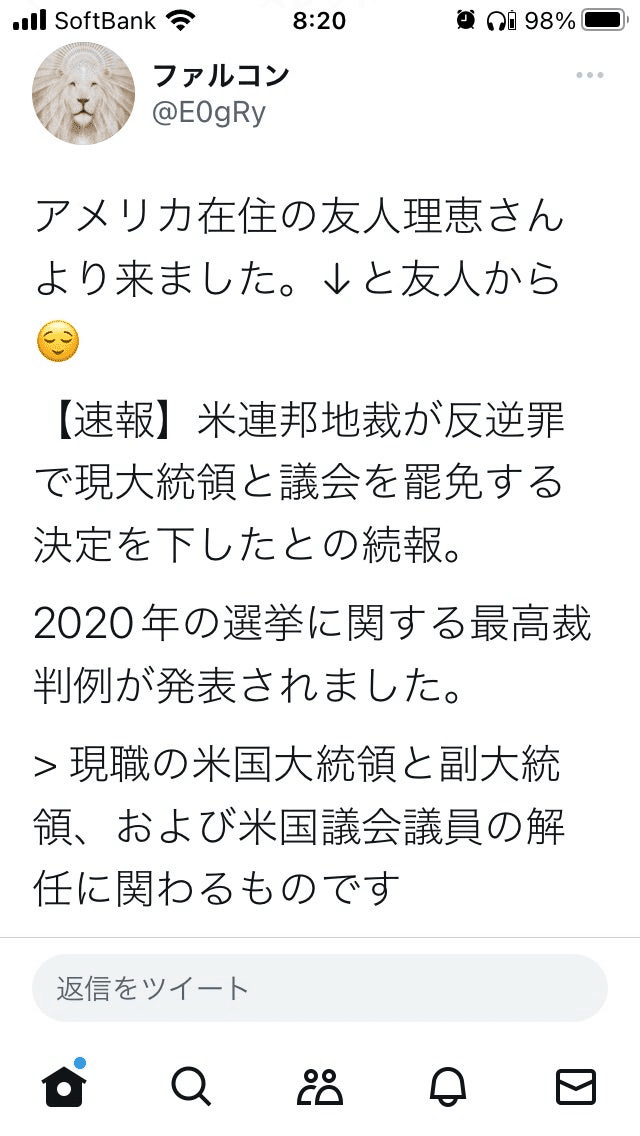This screenshot has width=640, height=1136.
Task: Open the @E0gRy profile name
Action: [x=209, y=114]
